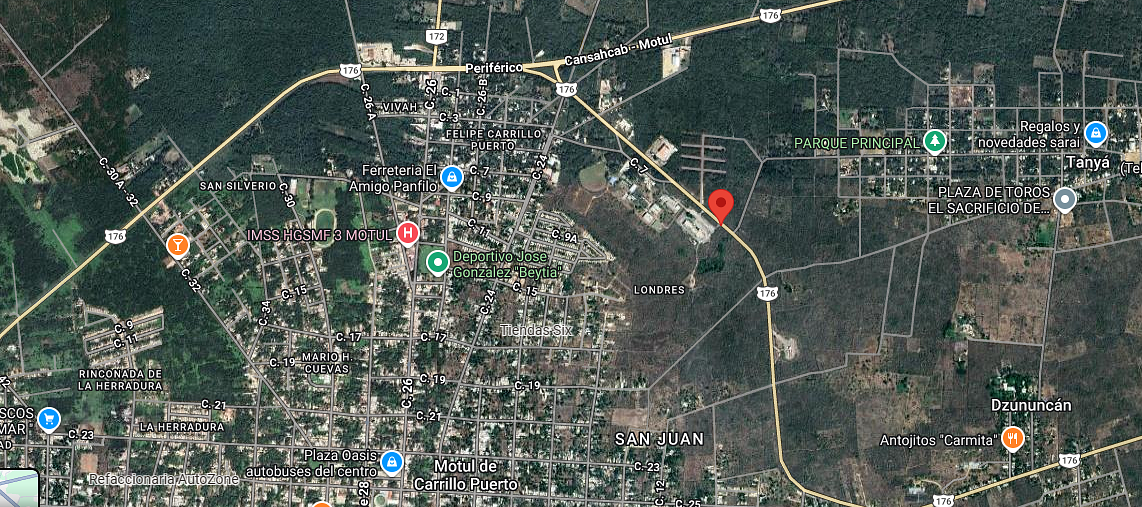Open the map layers thumbnail in corner
Screen dimensions: 1142x507
pyautogui.click(x=18, y=488)
